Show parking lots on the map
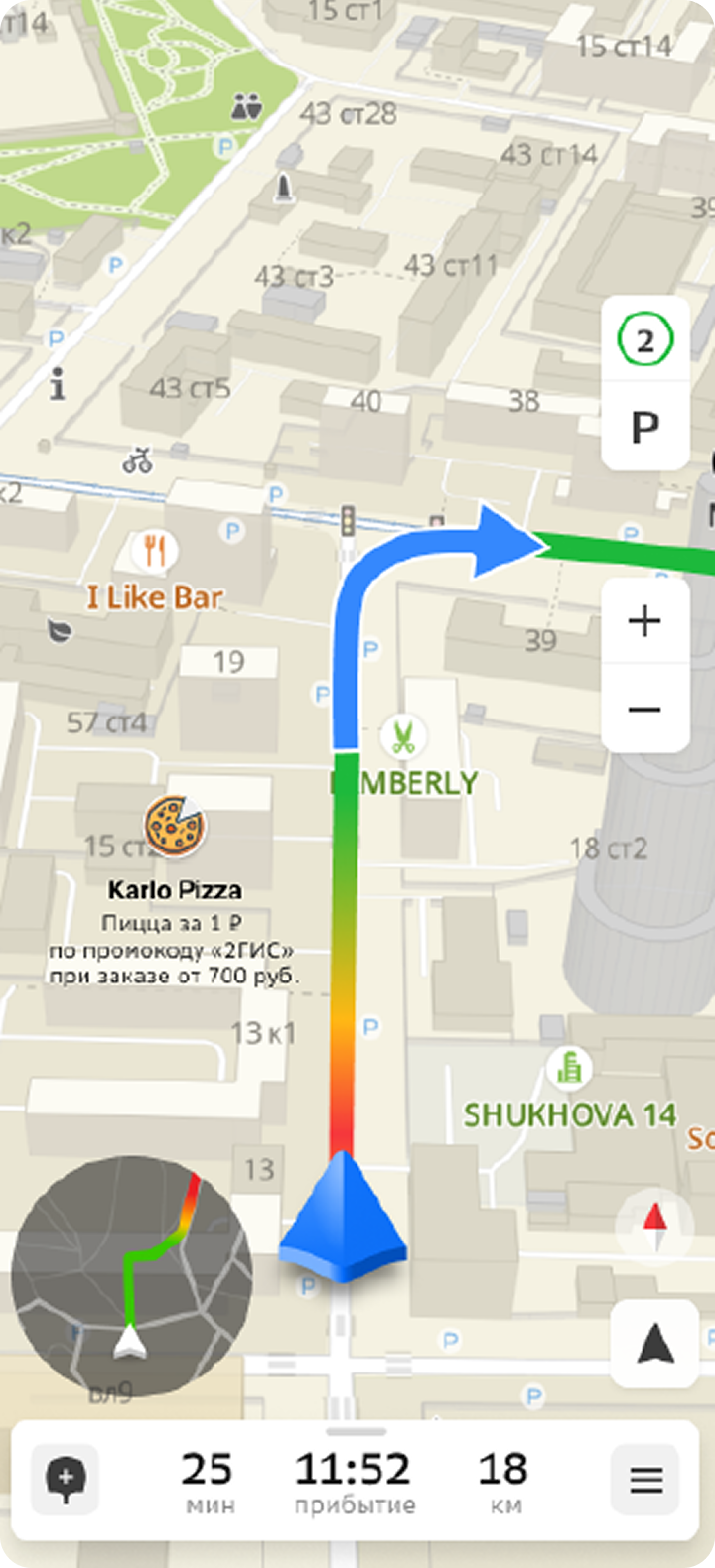715x1568 pixels. [x=644, y=428]
